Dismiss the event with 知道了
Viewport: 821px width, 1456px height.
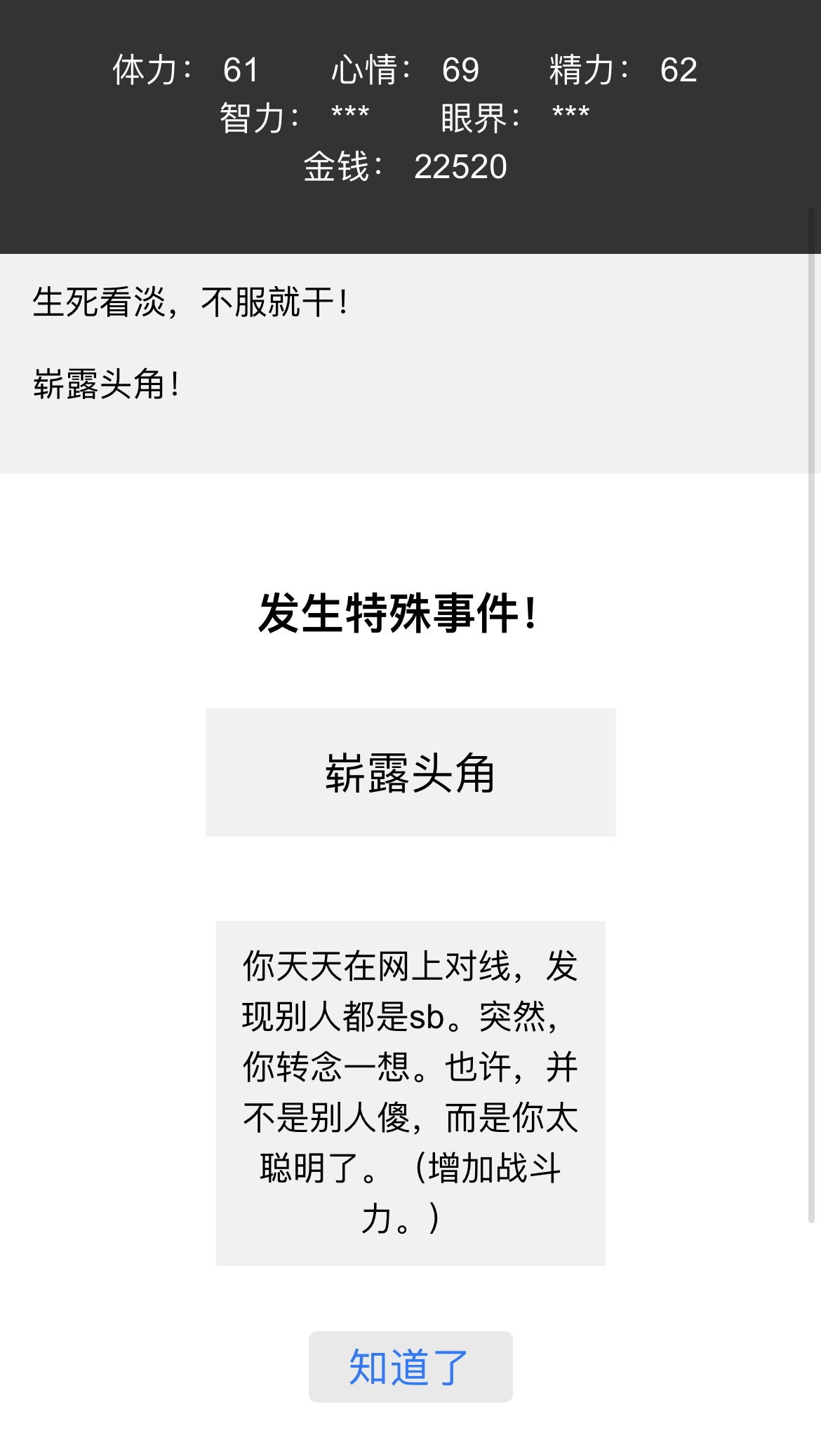[x=410, y=1366]
